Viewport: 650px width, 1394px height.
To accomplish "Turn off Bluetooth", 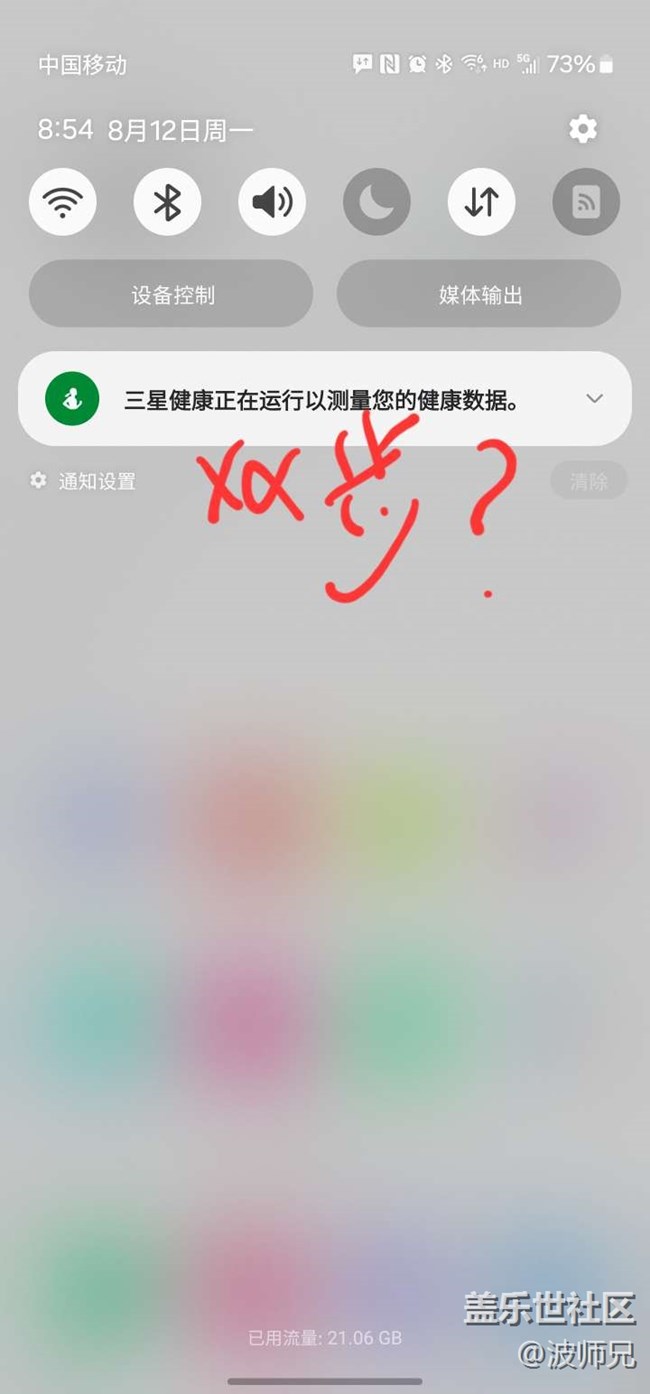I will coord(167,202).
